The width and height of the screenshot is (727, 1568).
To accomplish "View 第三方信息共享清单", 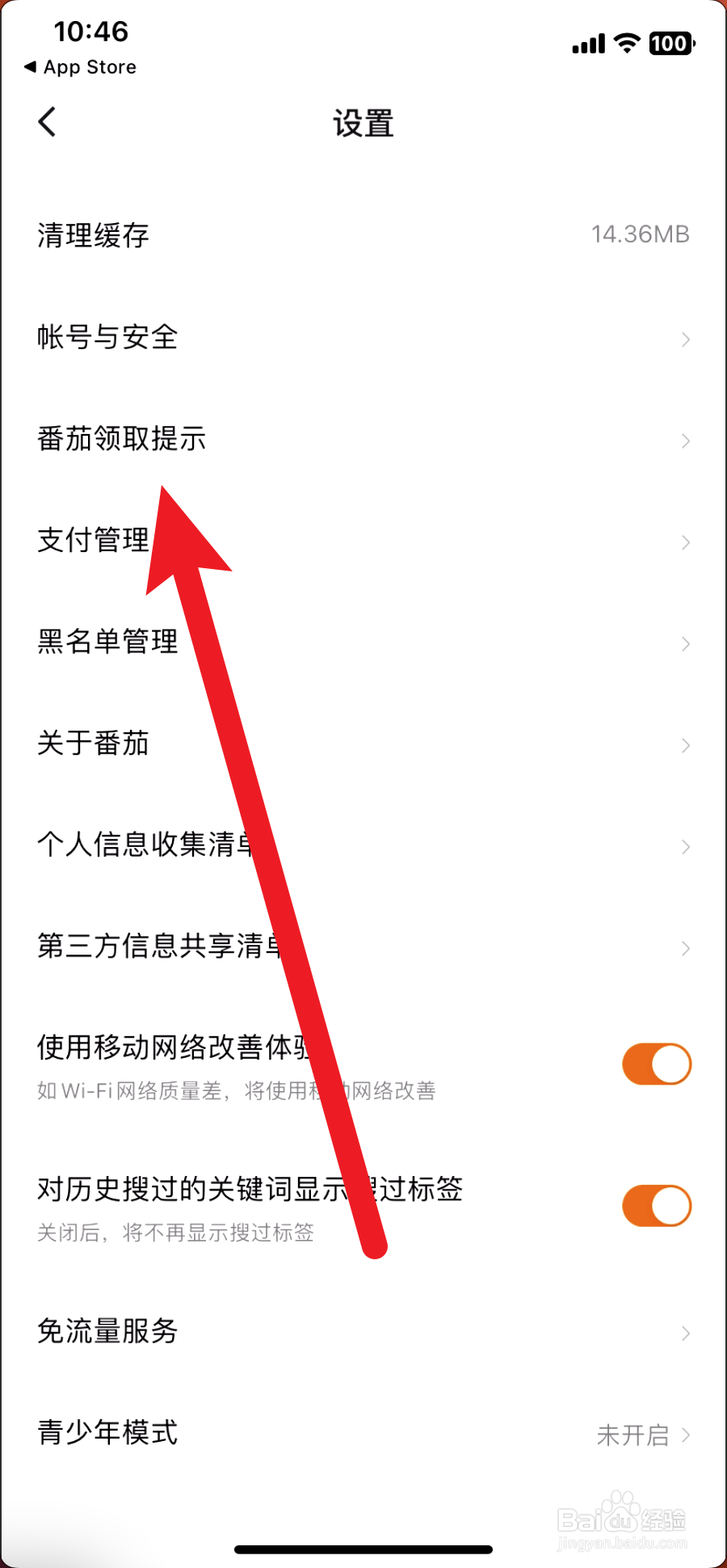I will tap(363, 947).
